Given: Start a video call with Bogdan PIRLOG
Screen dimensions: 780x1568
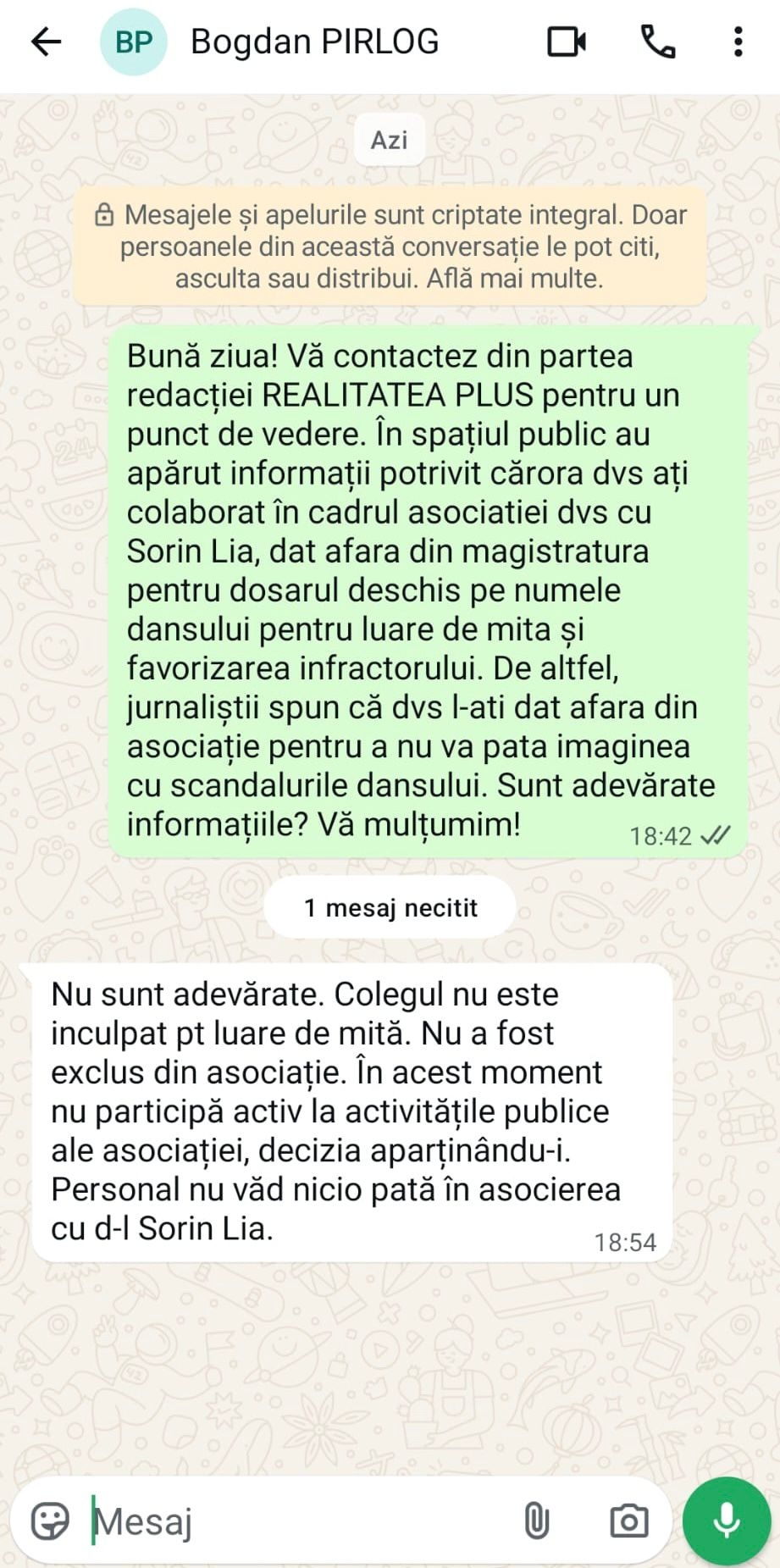Looking at the screenshot, I should [566, 42].
